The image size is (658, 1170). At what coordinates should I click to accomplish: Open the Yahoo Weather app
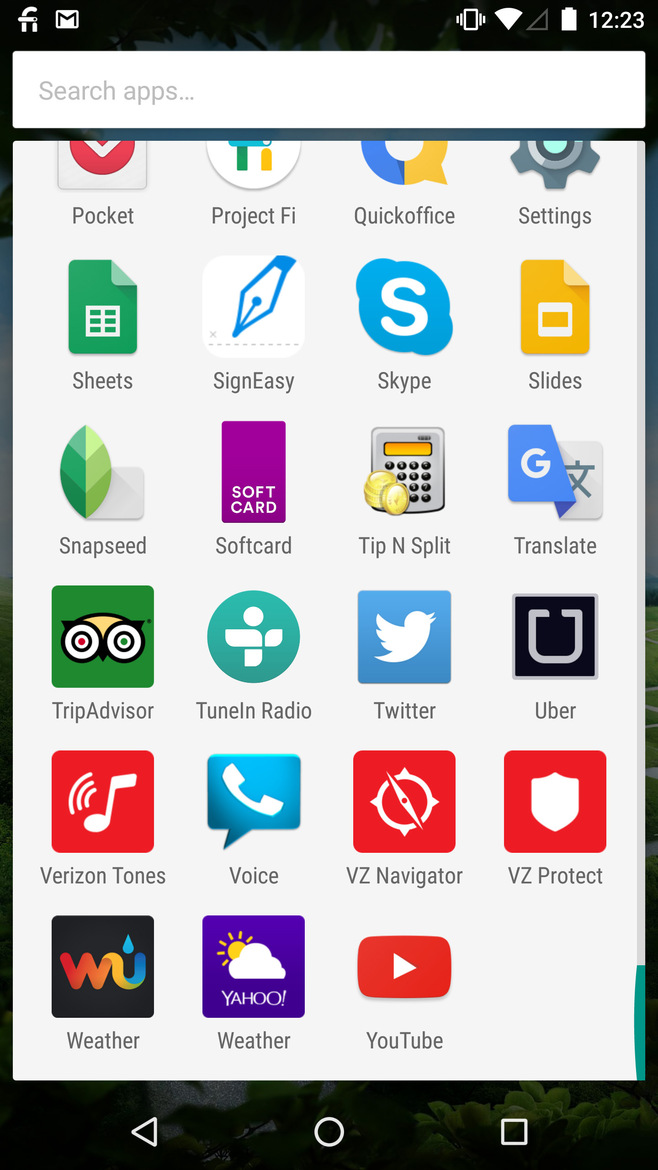click(254, 968)
